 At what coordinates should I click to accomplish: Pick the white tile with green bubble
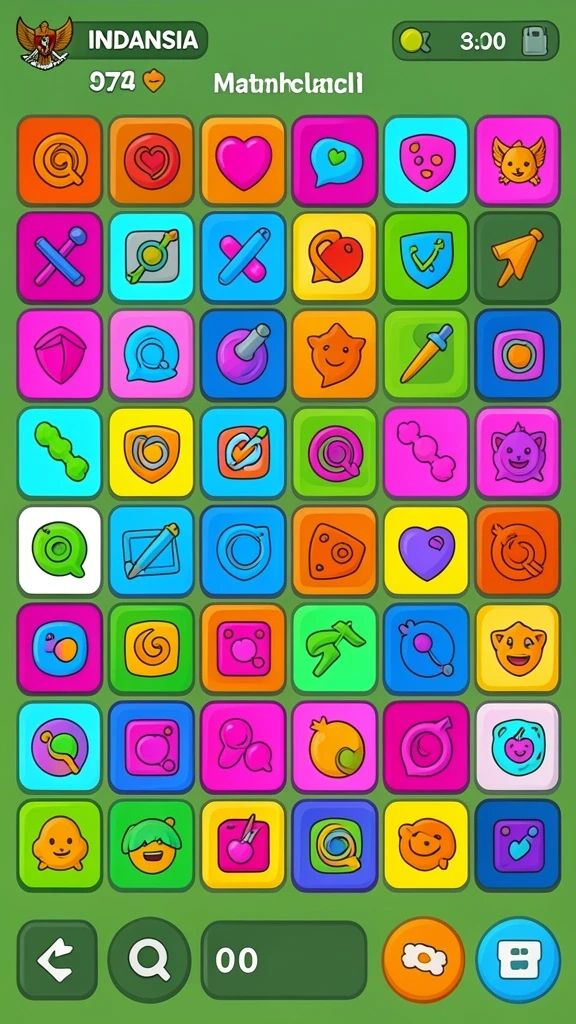[x=59, y=551]
